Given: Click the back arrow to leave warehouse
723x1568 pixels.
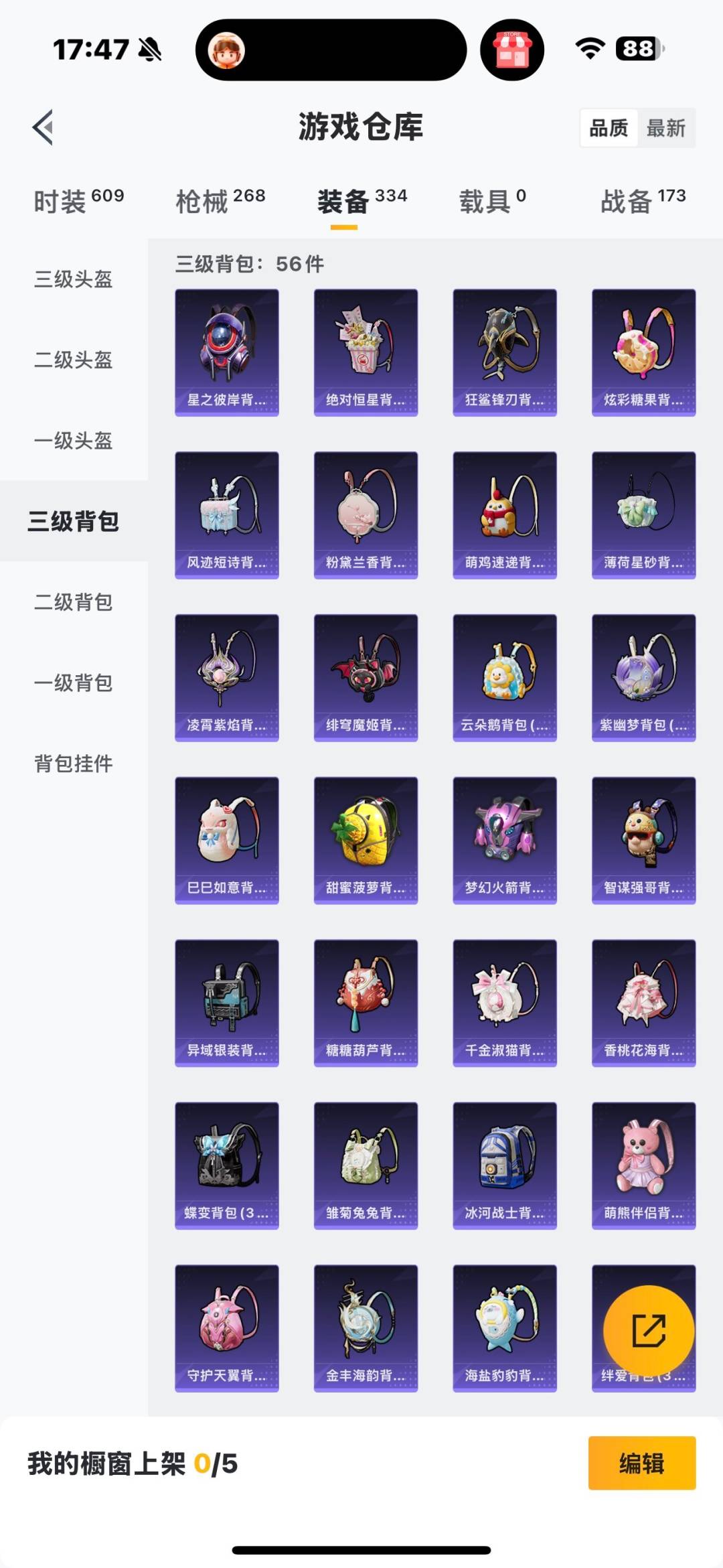Looking at the screenshot, I should tap(43, 129).
